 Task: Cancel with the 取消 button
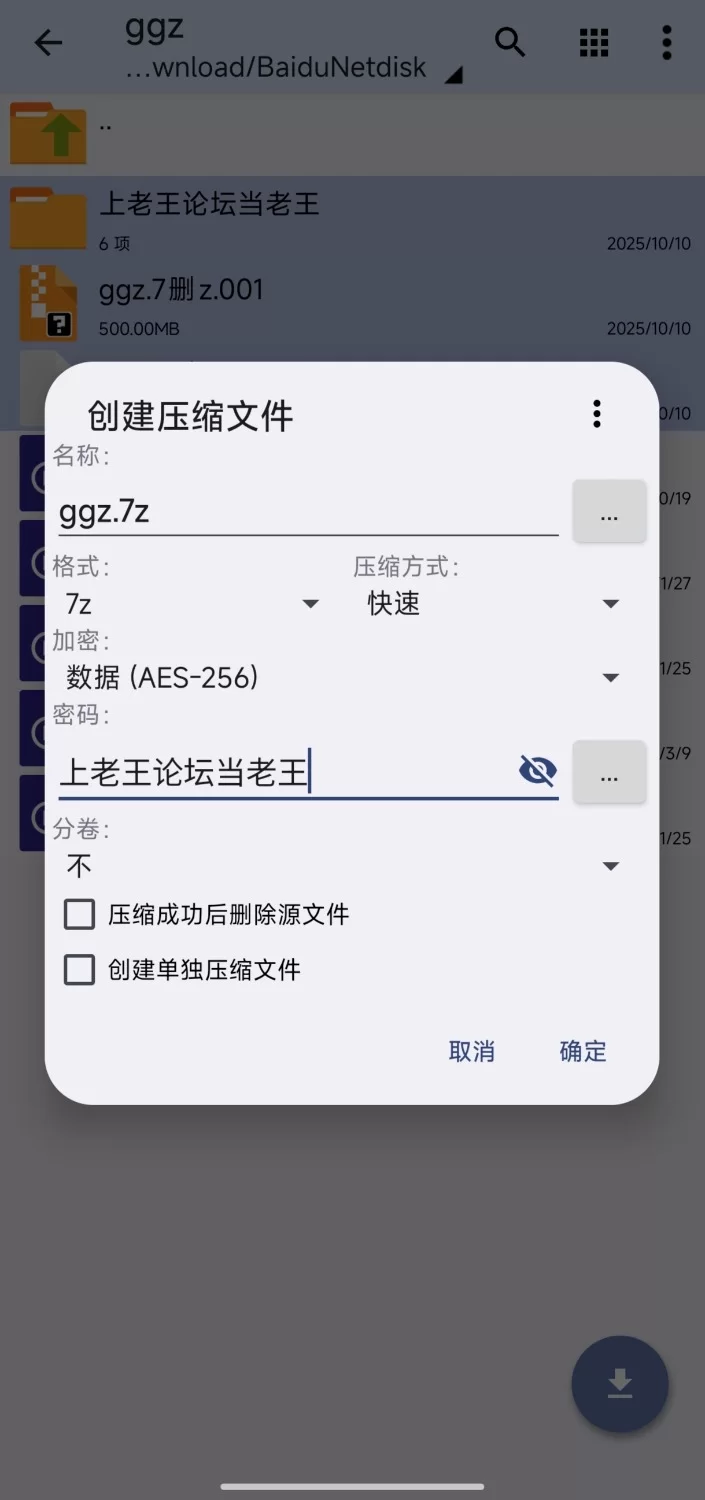[x=471, y=1051]
